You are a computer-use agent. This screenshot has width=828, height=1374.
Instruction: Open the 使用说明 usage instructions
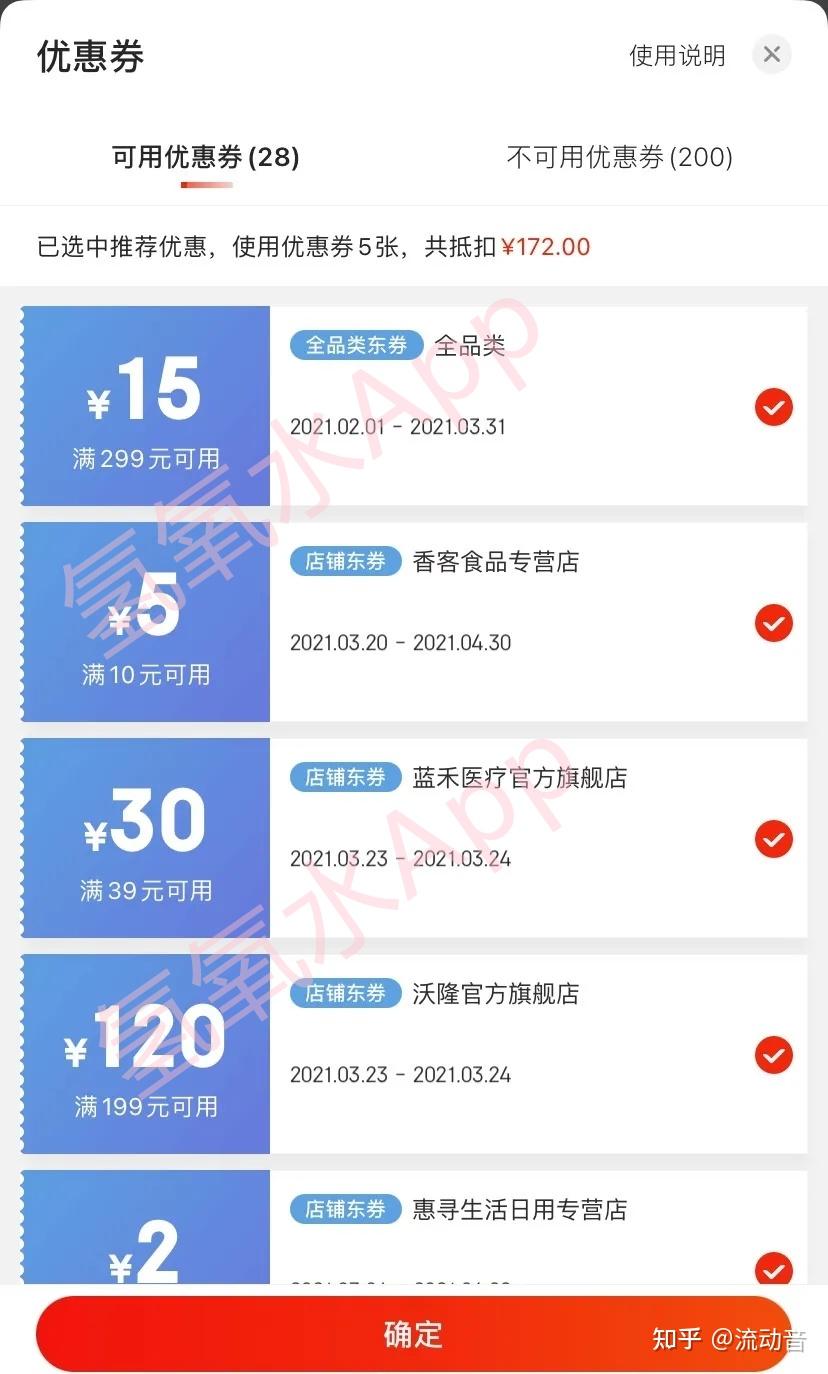[x=677, y=56]
